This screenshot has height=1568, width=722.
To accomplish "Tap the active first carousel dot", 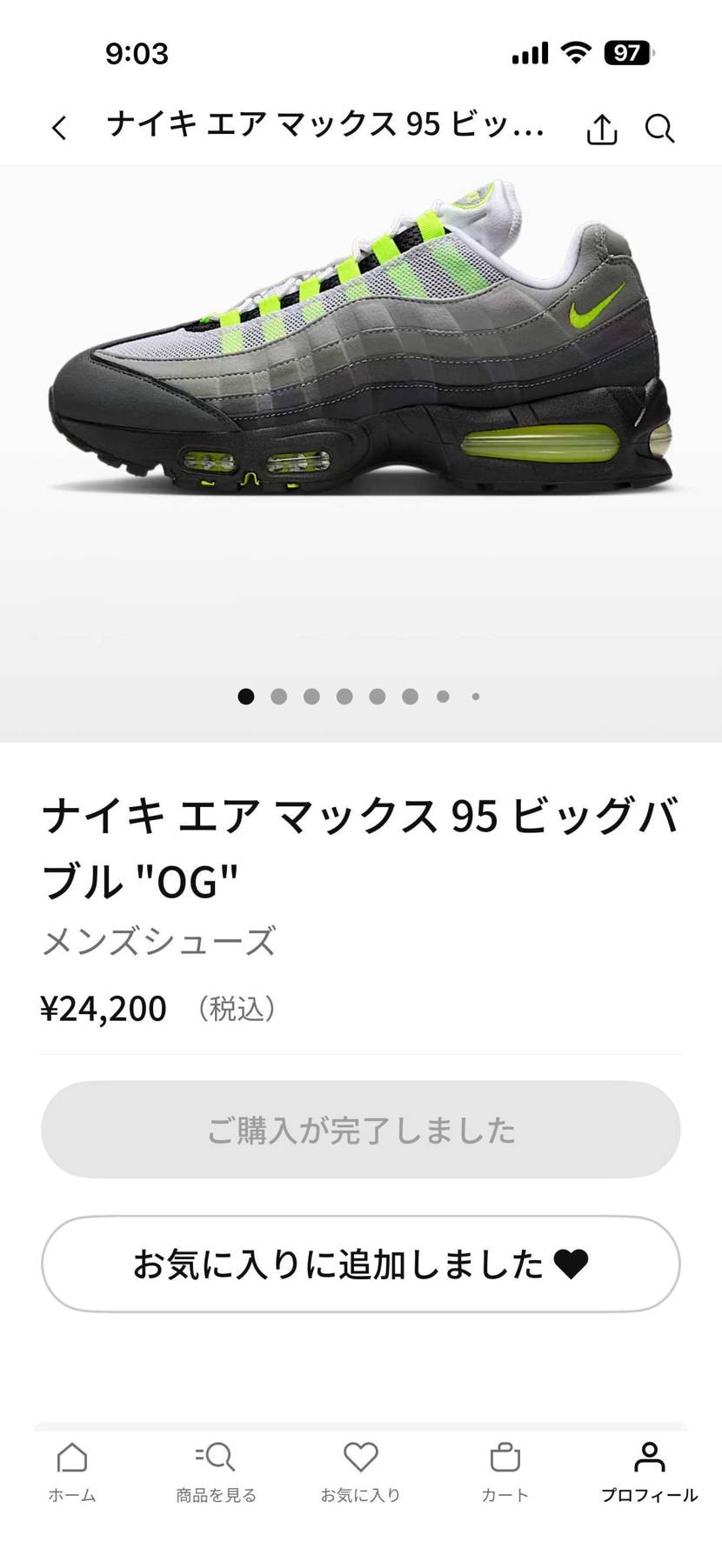I will point(246,696).
